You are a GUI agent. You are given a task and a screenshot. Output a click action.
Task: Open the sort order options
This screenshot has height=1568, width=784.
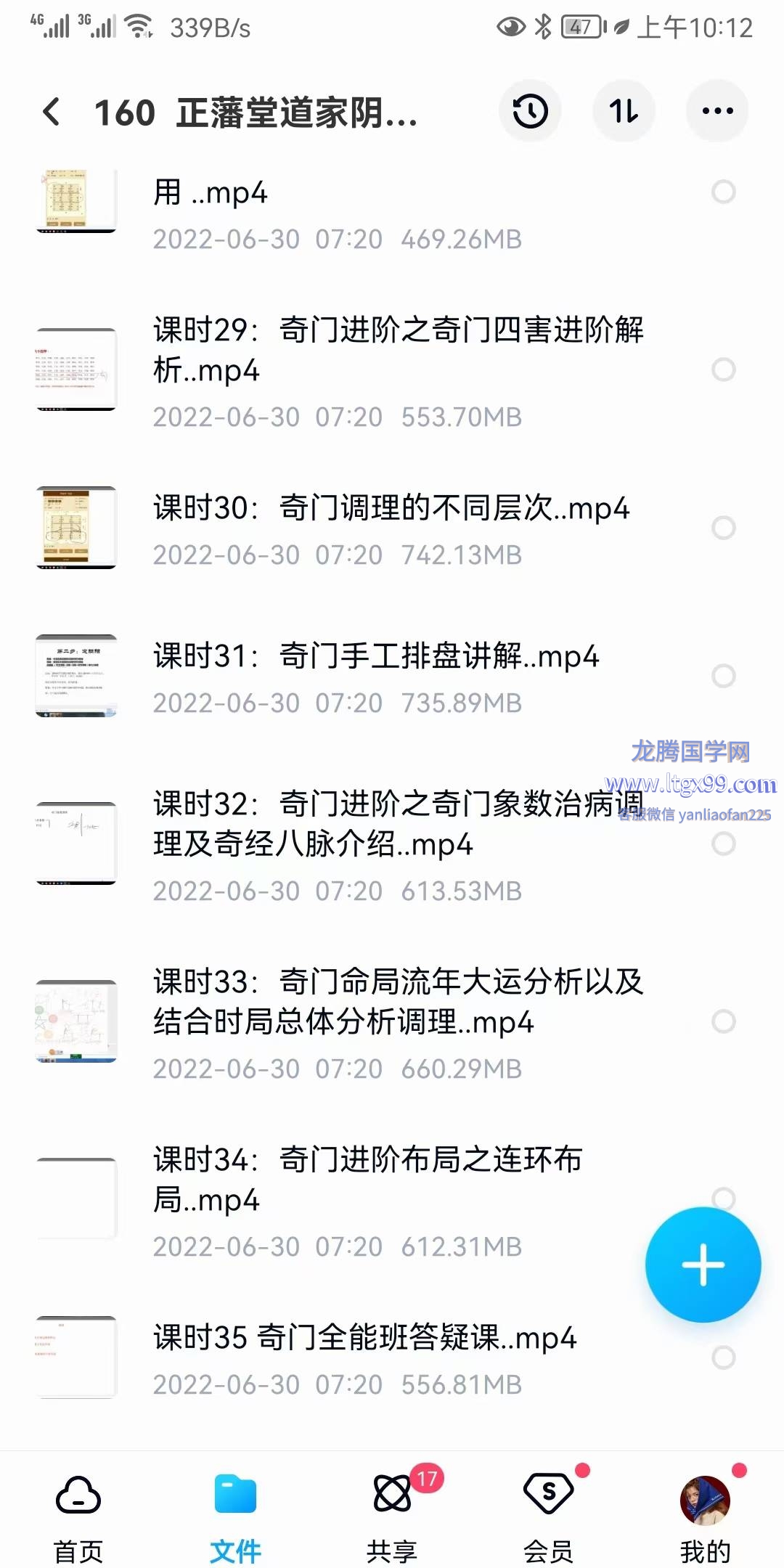pyautogui.click(x=624, y=111)
